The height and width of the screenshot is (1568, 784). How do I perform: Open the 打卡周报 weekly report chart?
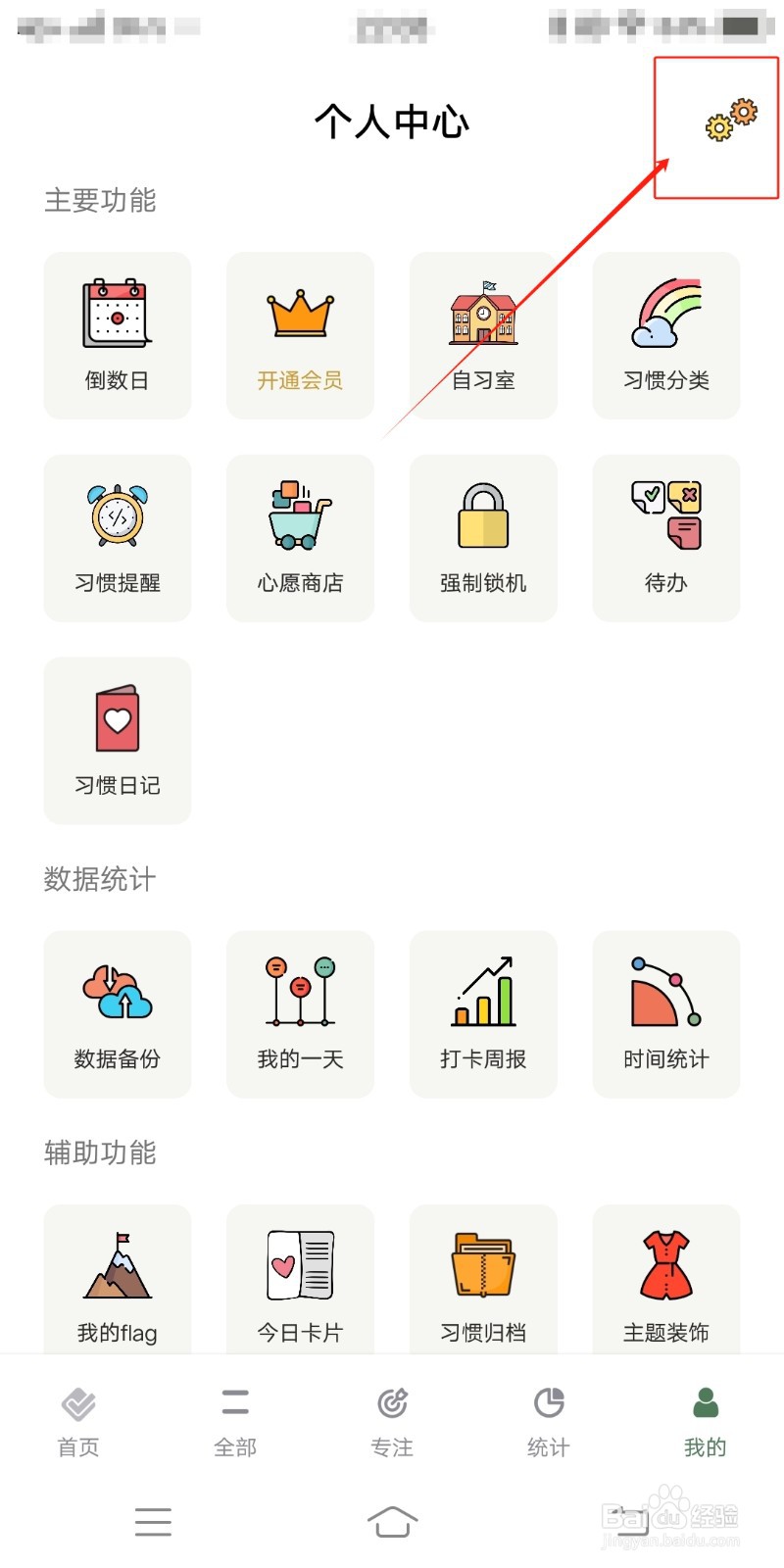482,1013
